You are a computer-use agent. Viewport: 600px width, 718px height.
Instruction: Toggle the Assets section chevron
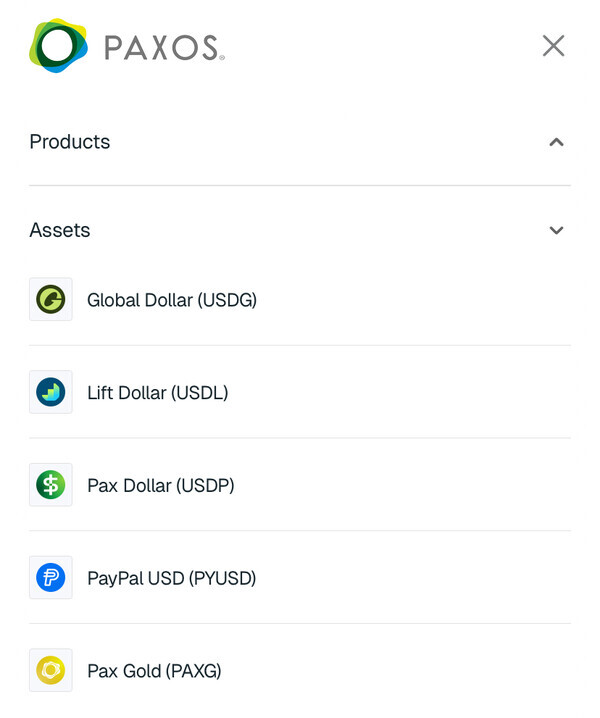click(556, 230)
